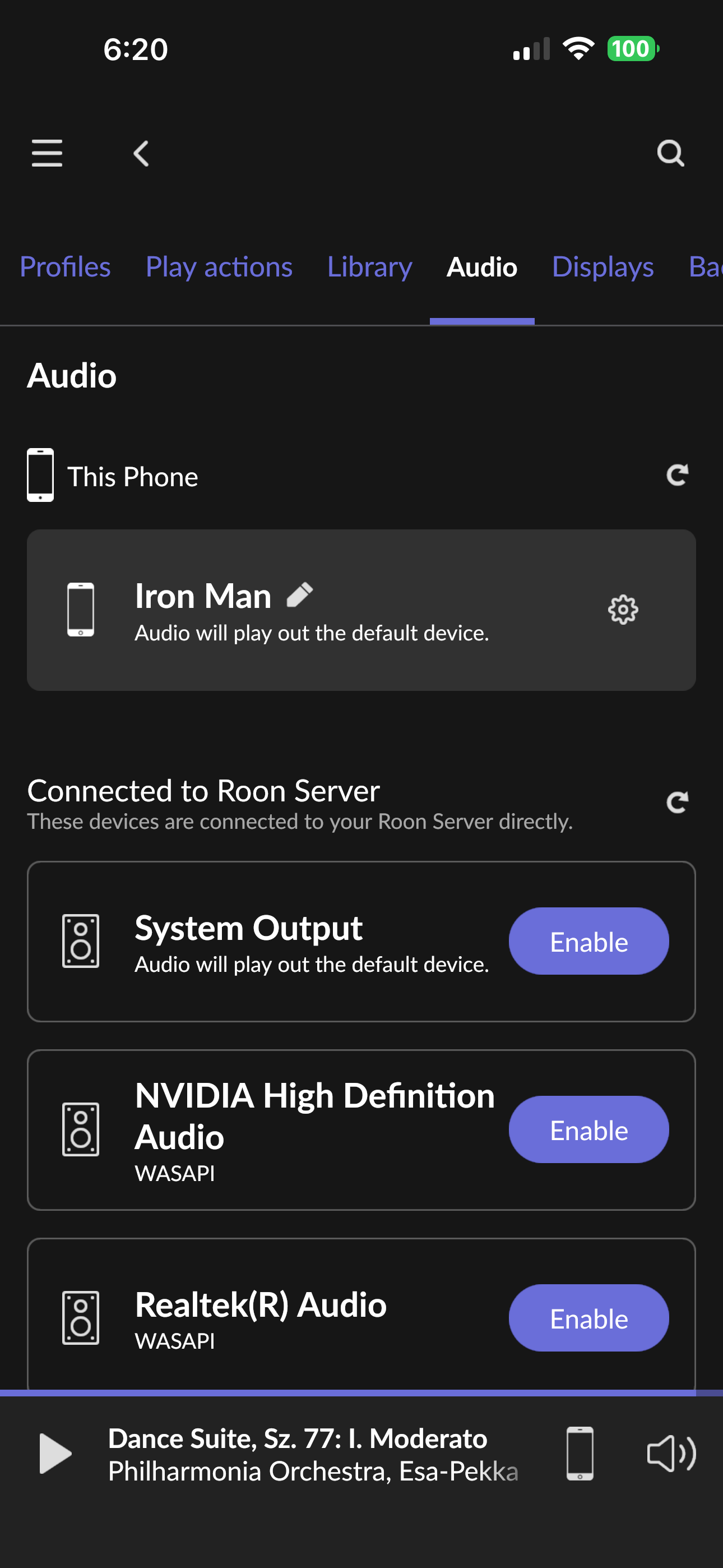Open Iron Man device settings gear

point(623,609)
